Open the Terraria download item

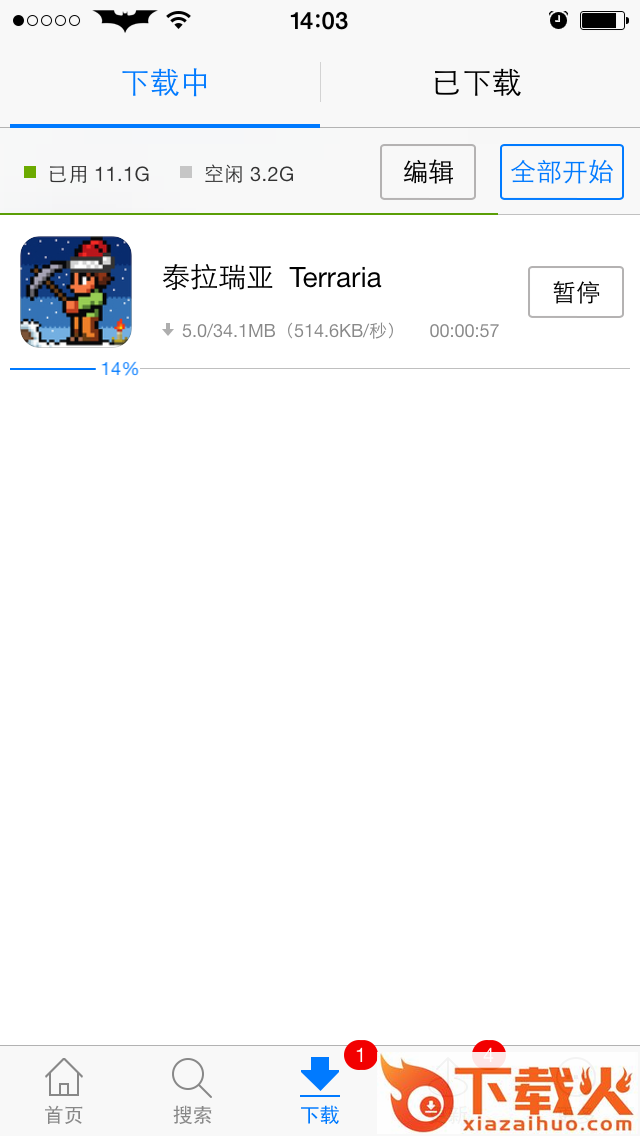300,292
